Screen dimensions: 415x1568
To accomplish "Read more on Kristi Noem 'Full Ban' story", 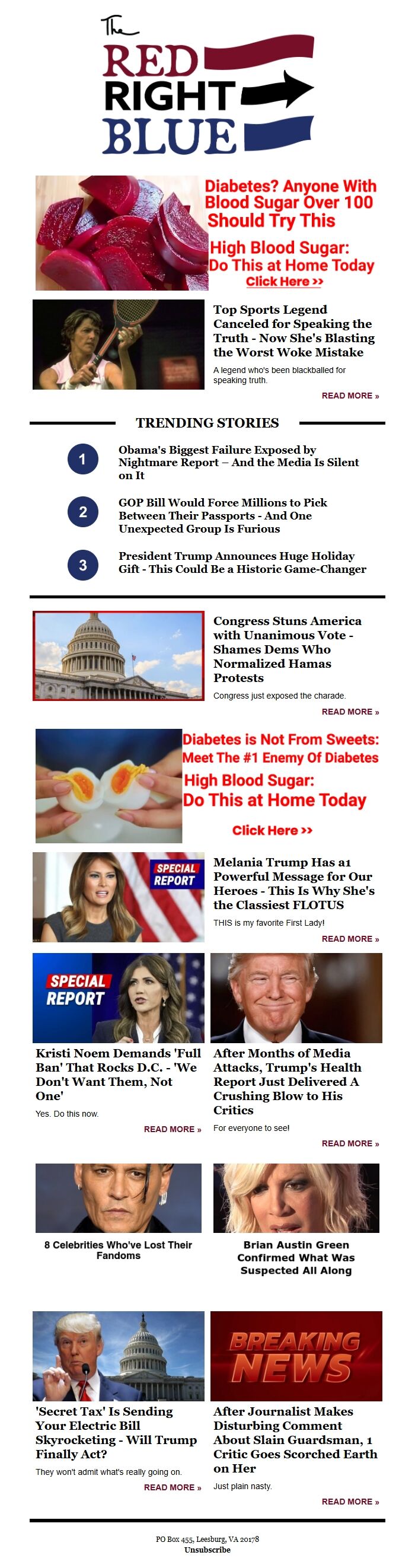I will (x=172, y=1129).
